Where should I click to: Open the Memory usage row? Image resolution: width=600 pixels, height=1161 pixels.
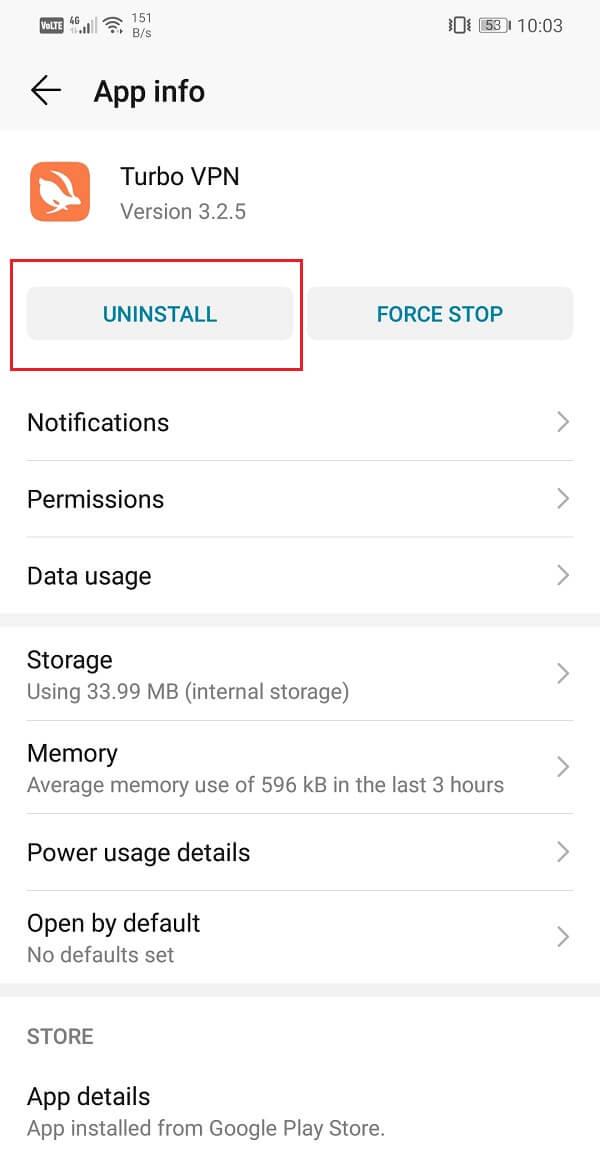coord(298,767)
